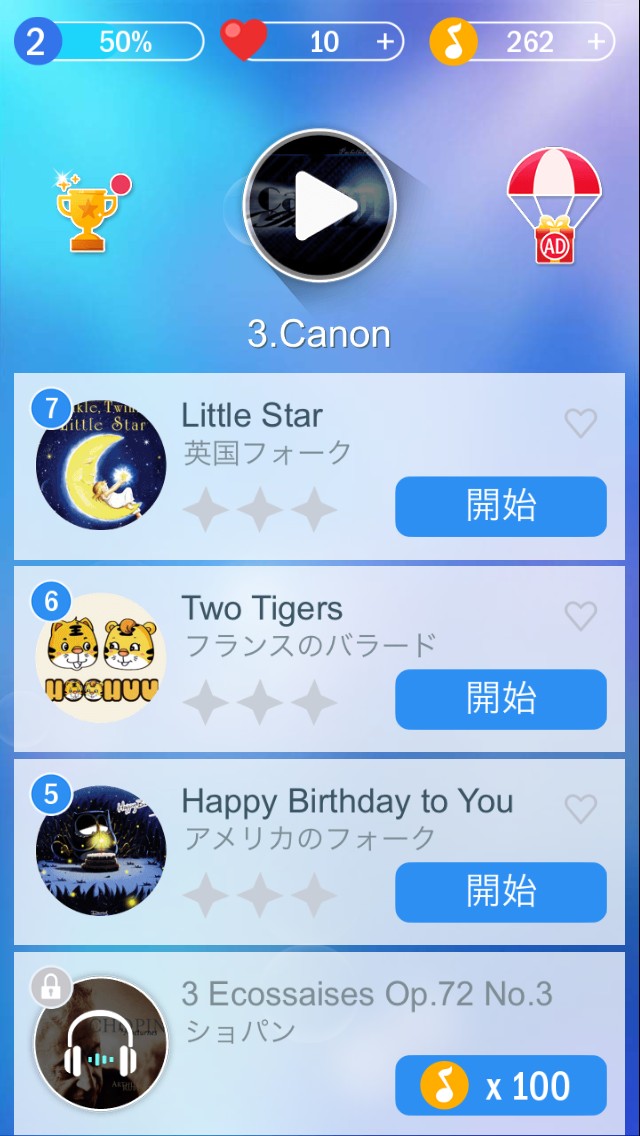Screen dimensions: 640x1136
Task: Add more hearts with the plus button
Action: (385, 42)
